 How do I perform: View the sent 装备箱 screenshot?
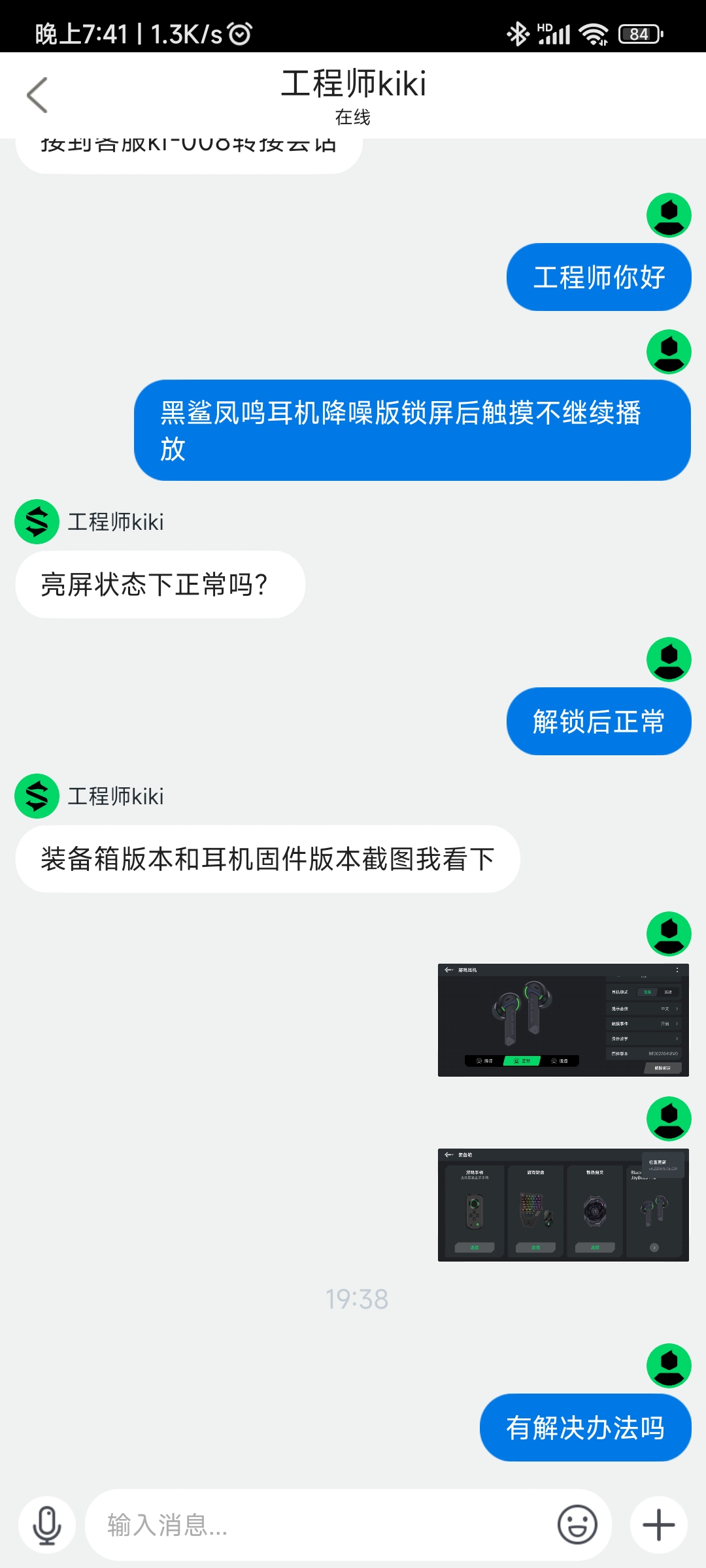[x=563, y=1205]
